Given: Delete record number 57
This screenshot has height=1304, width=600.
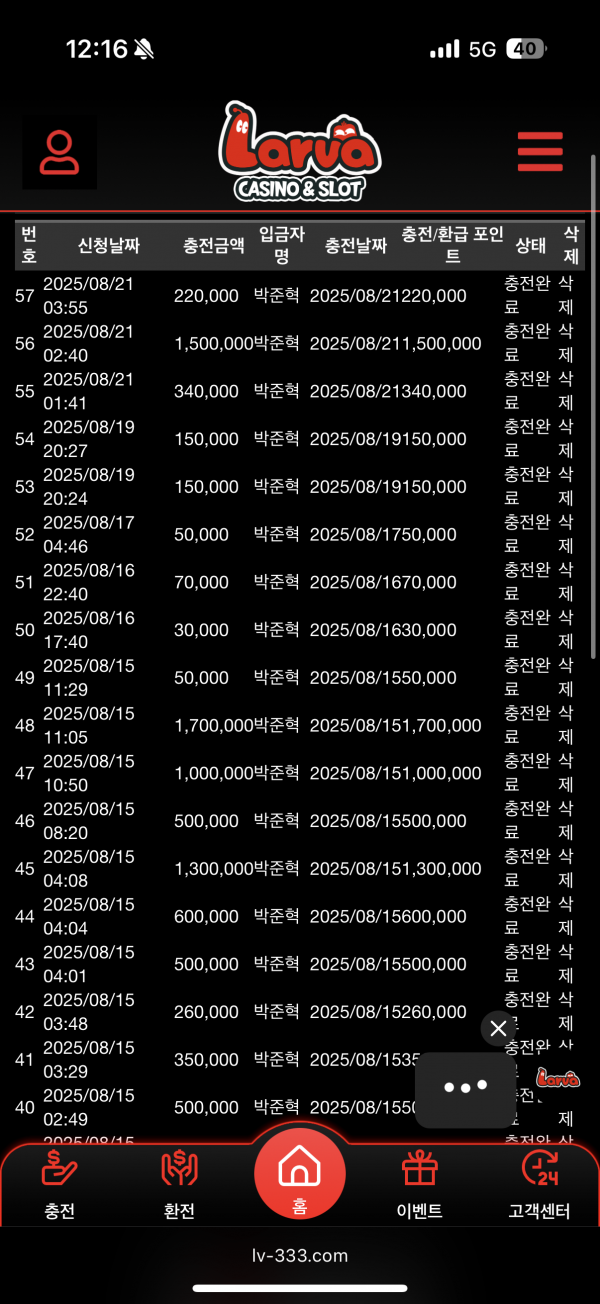Looking at the screenshot, I should [x=566, y=295].
